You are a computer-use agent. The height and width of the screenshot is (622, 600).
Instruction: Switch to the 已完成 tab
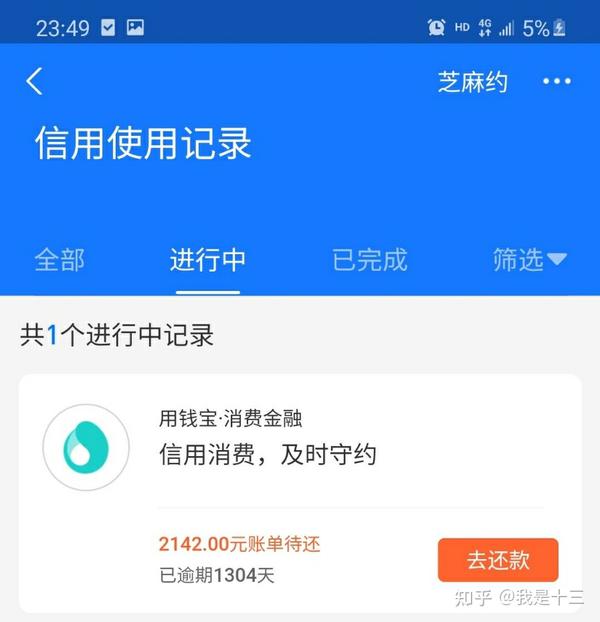click(369, 260)
